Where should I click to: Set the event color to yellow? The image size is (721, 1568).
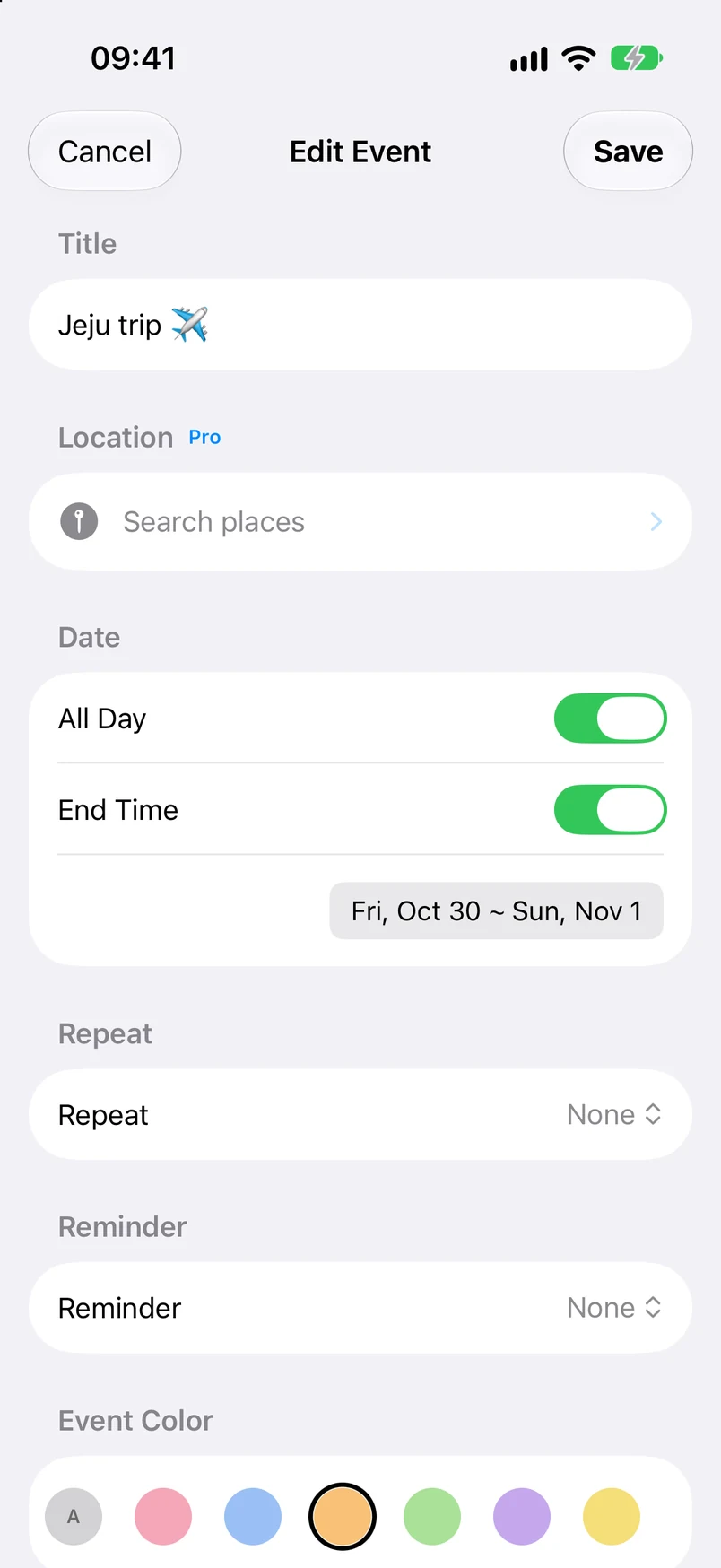[612, 1516]
